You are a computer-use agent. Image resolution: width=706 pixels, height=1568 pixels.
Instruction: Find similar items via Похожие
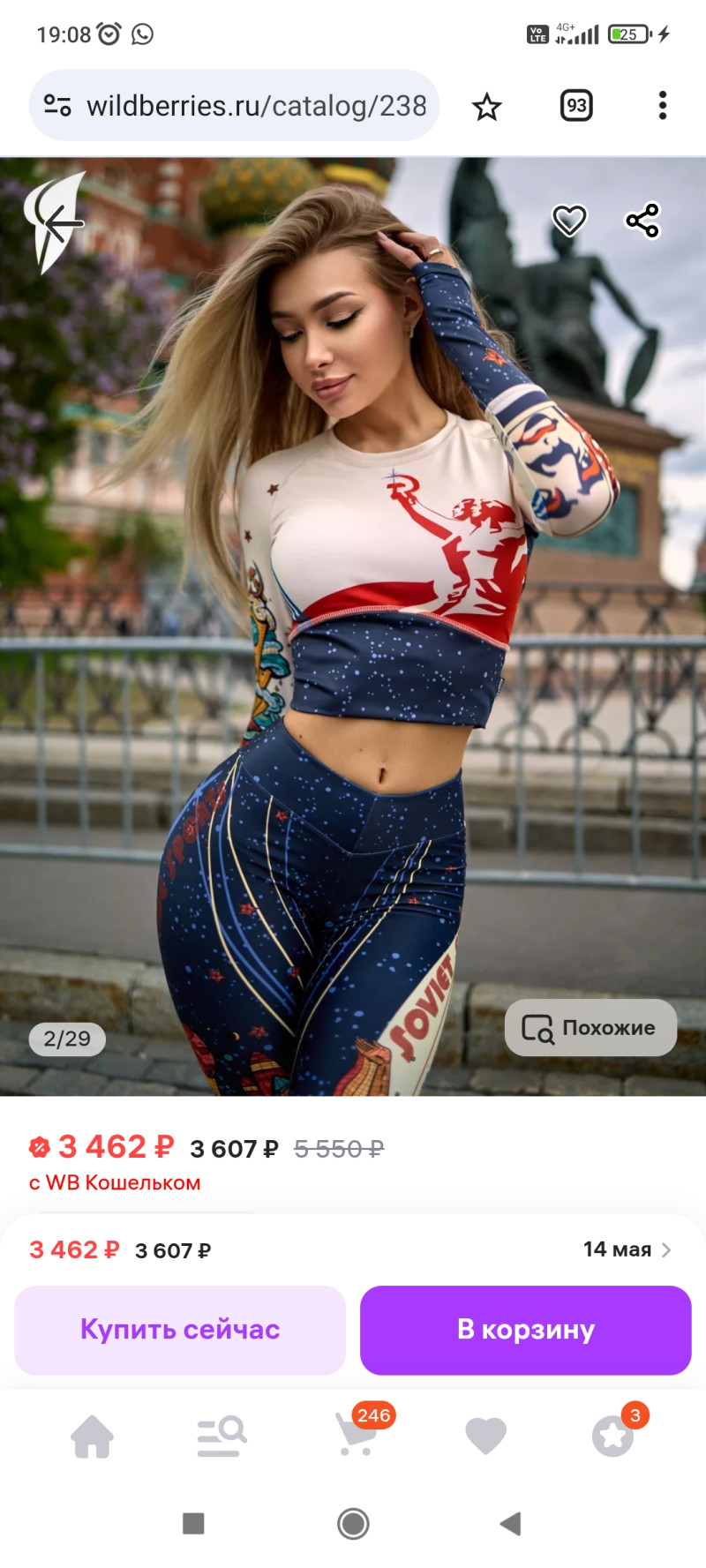pos(590,1027)
